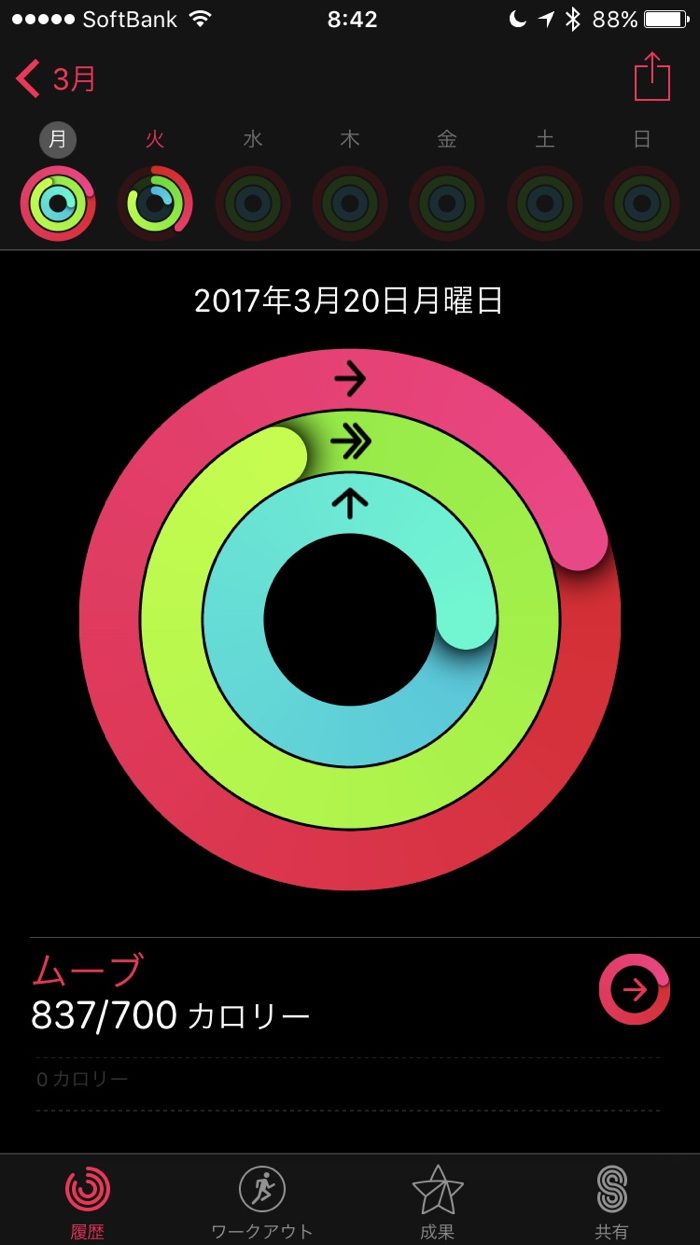This screenshot has width=700, height=1245.
Task: Select Friday (金) activity rings
Action: 447,203
